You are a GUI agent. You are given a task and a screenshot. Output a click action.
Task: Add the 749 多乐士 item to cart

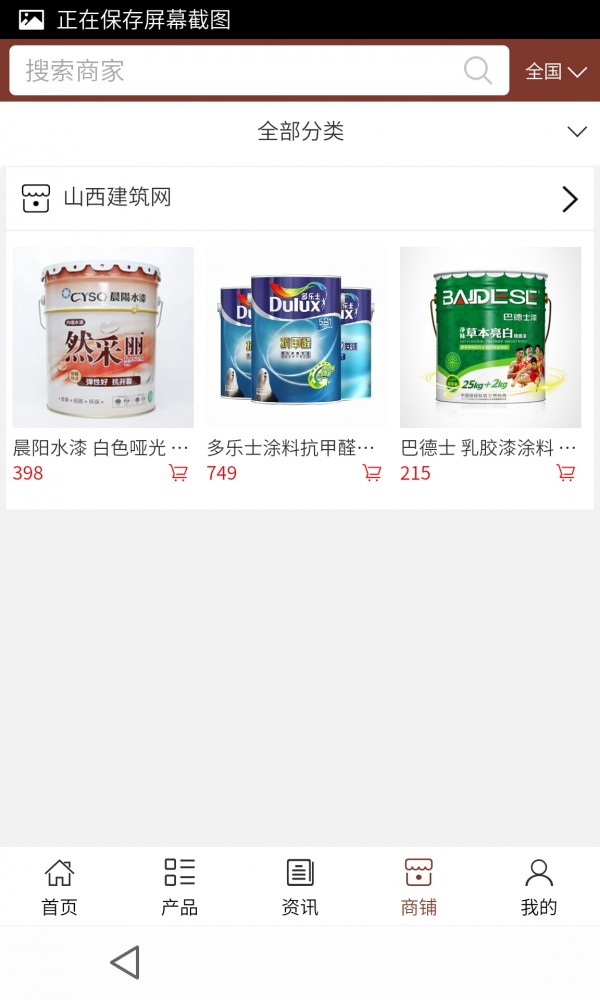click(x=372, y=473)
